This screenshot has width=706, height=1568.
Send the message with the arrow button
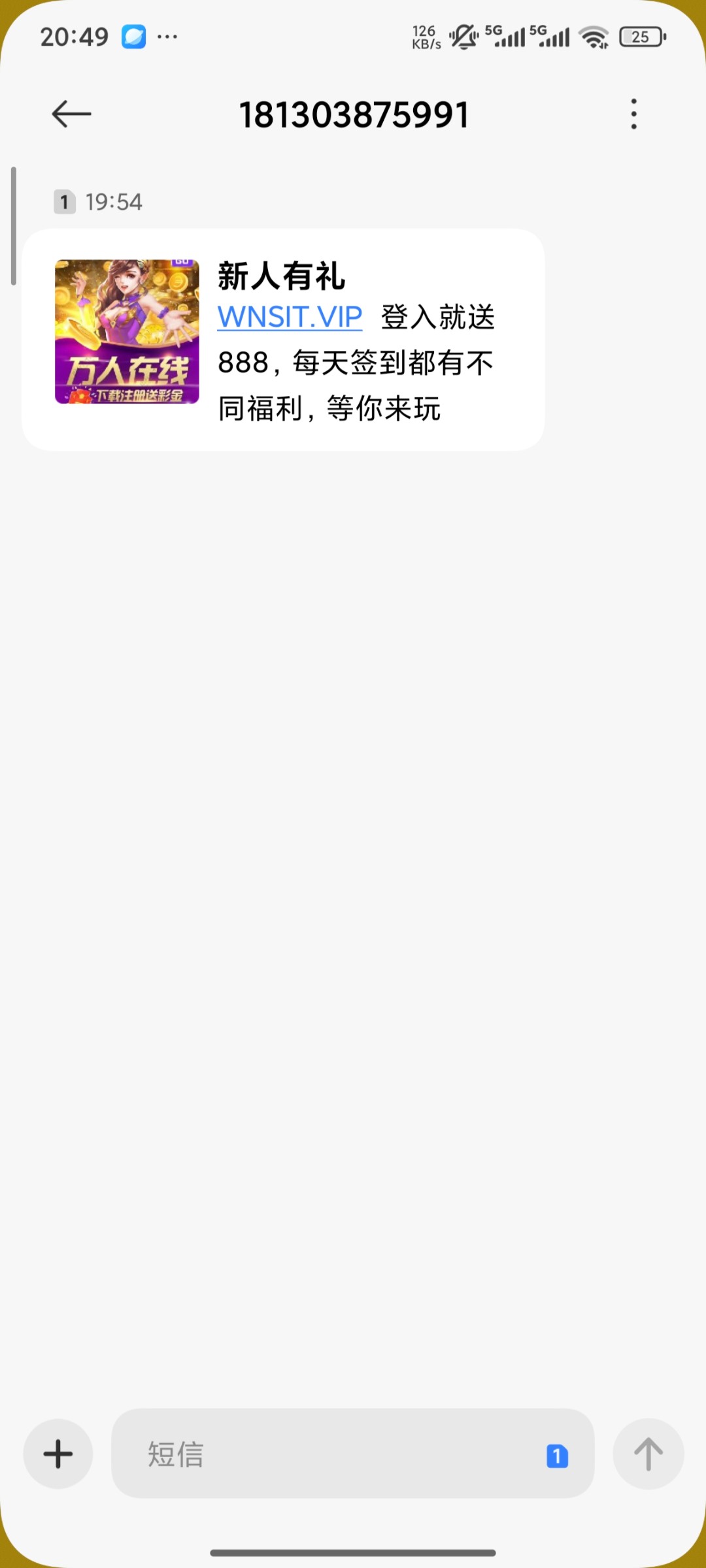click(x=648, y=1454)
